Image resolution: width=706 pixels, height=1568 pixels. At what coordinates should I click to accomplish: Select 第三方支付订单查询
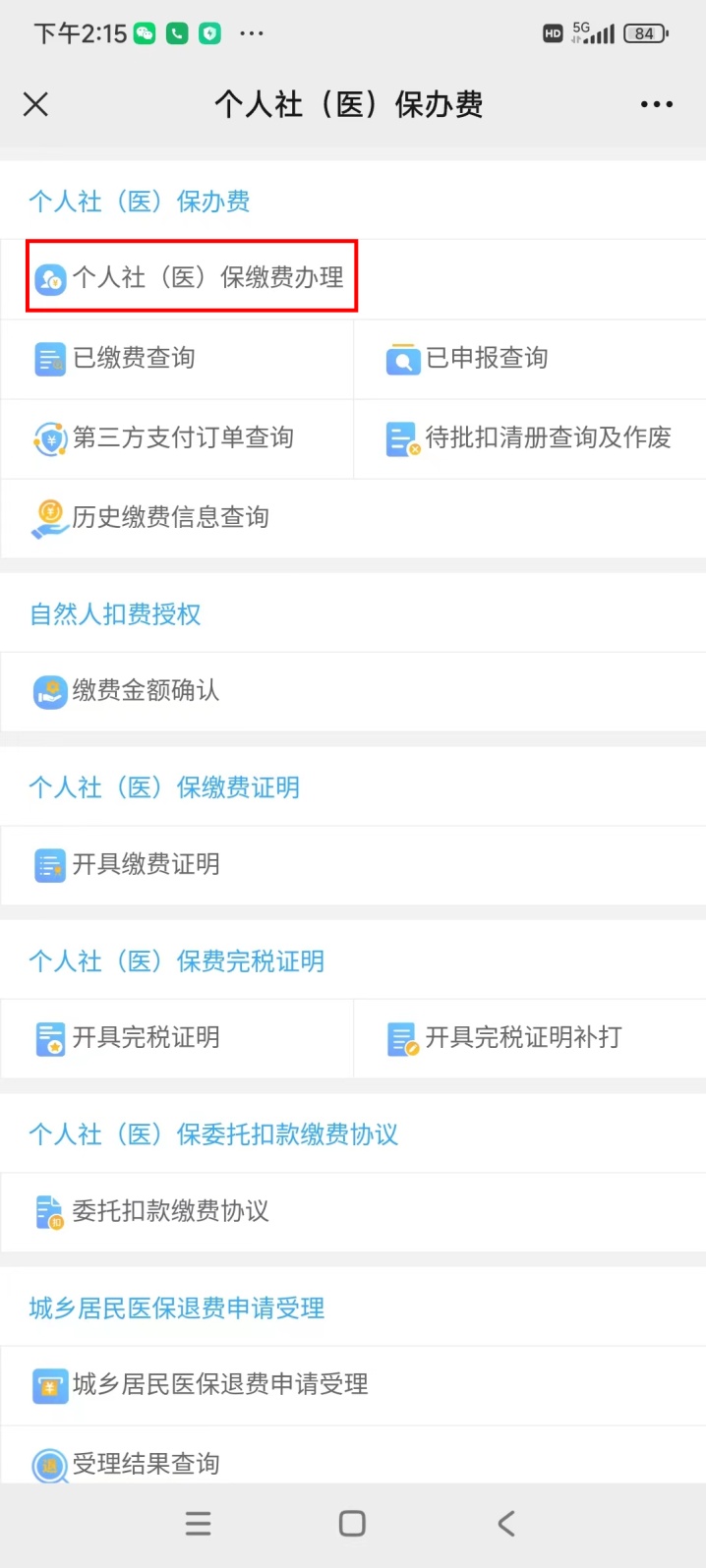coord(183,438)
